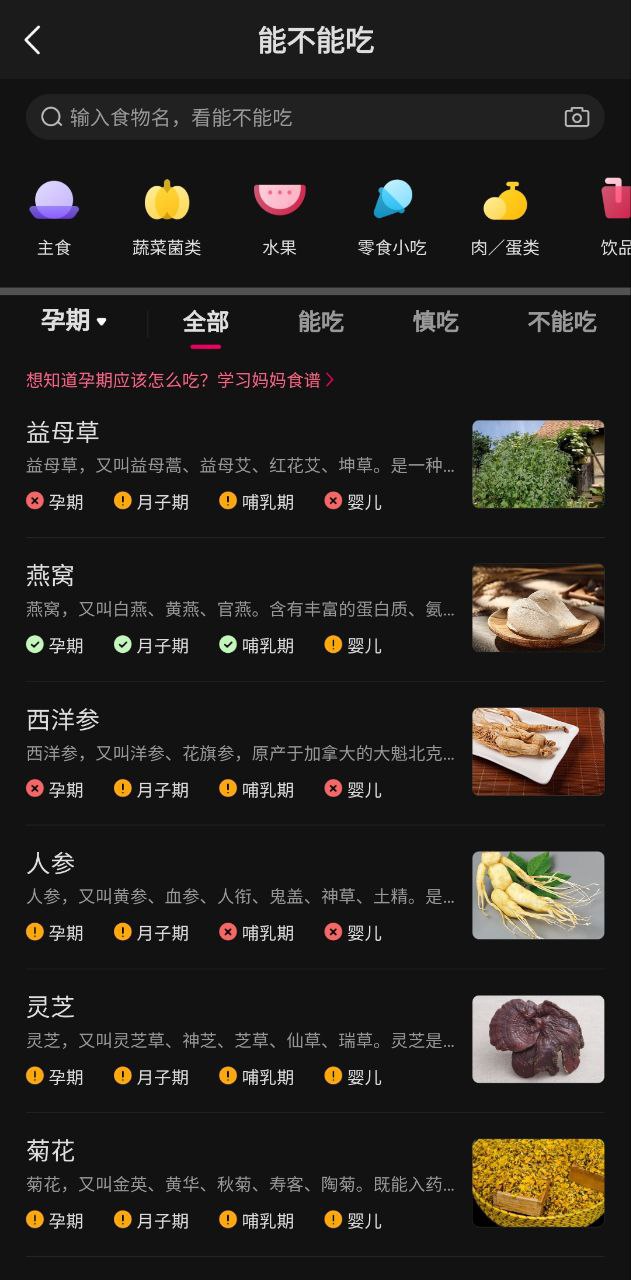Screen dimensions: 631x1280
Task: View details for 燕窝
Action: pyautogui.click(x=240, y=608)
